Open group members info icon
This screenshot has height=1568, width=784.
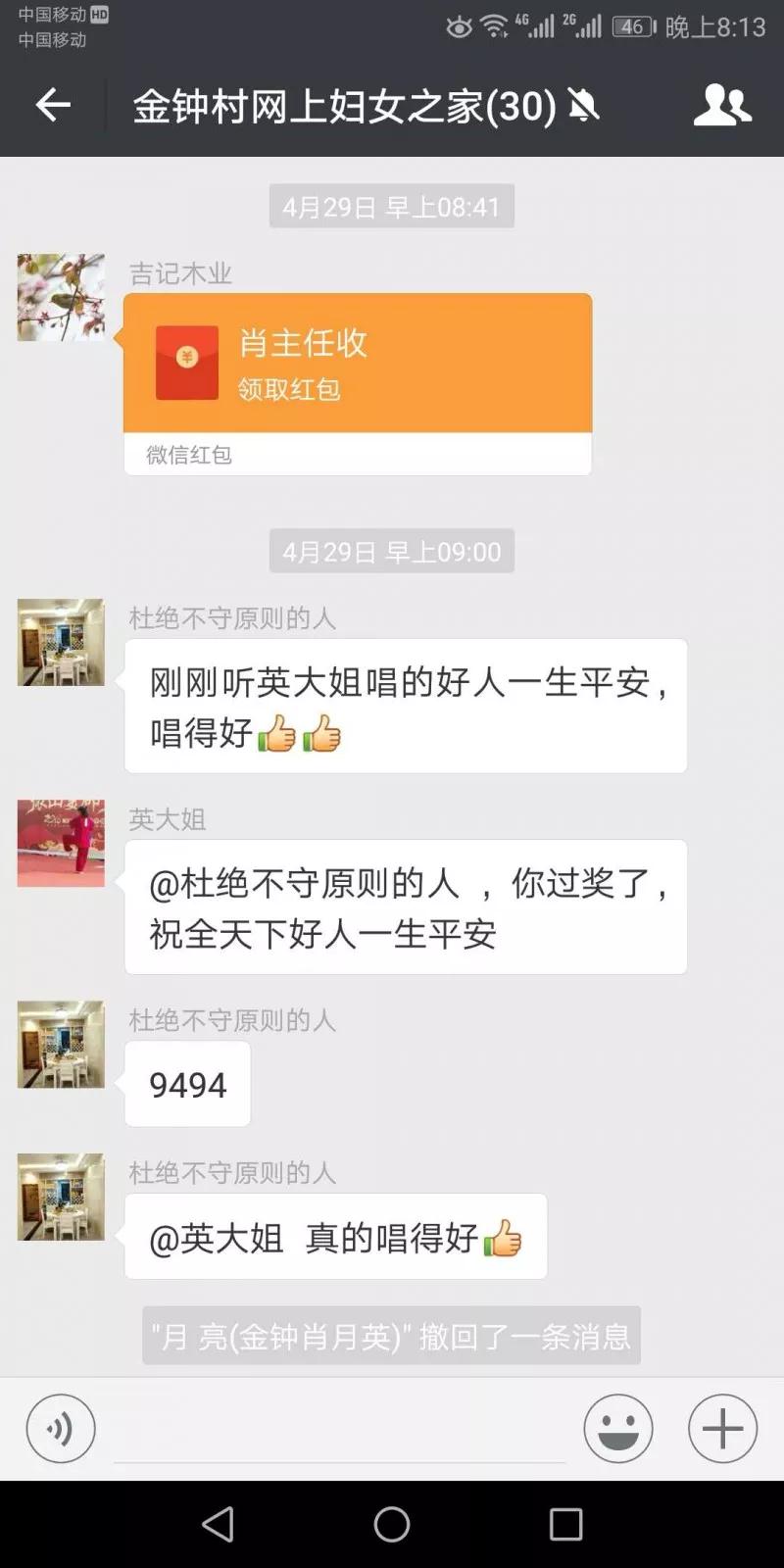click(722, 105)
